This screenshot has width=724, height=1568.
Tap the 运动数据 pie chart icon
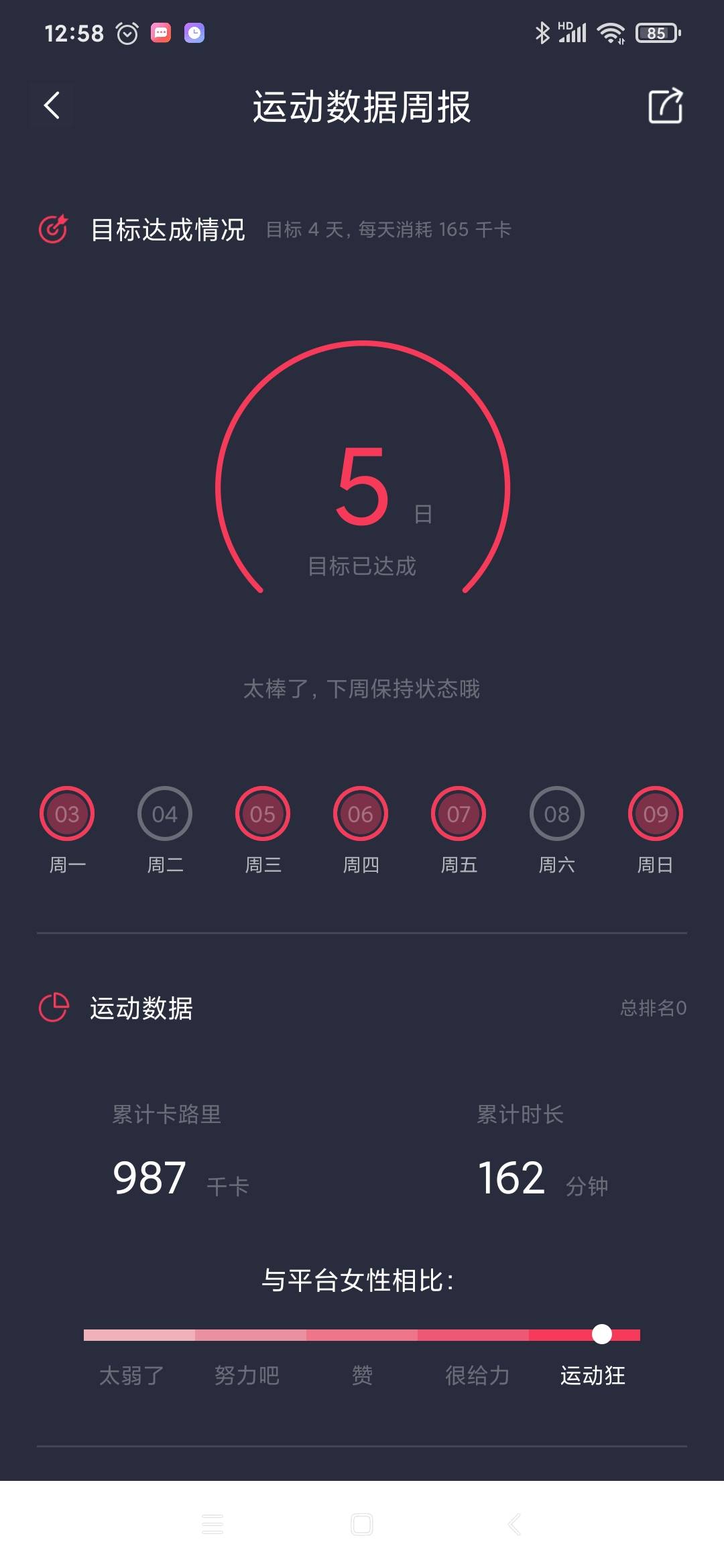(x=52, y=1008)
